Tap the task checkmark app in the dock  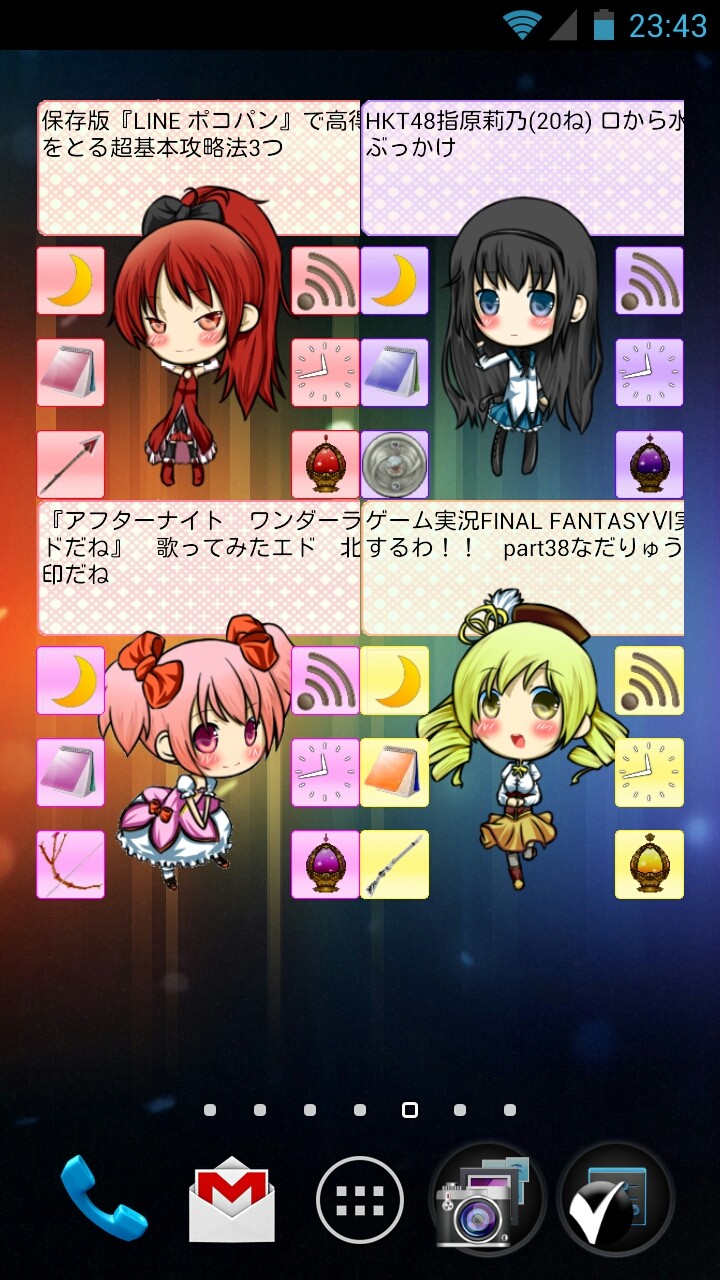click(x=615, y=1200)
